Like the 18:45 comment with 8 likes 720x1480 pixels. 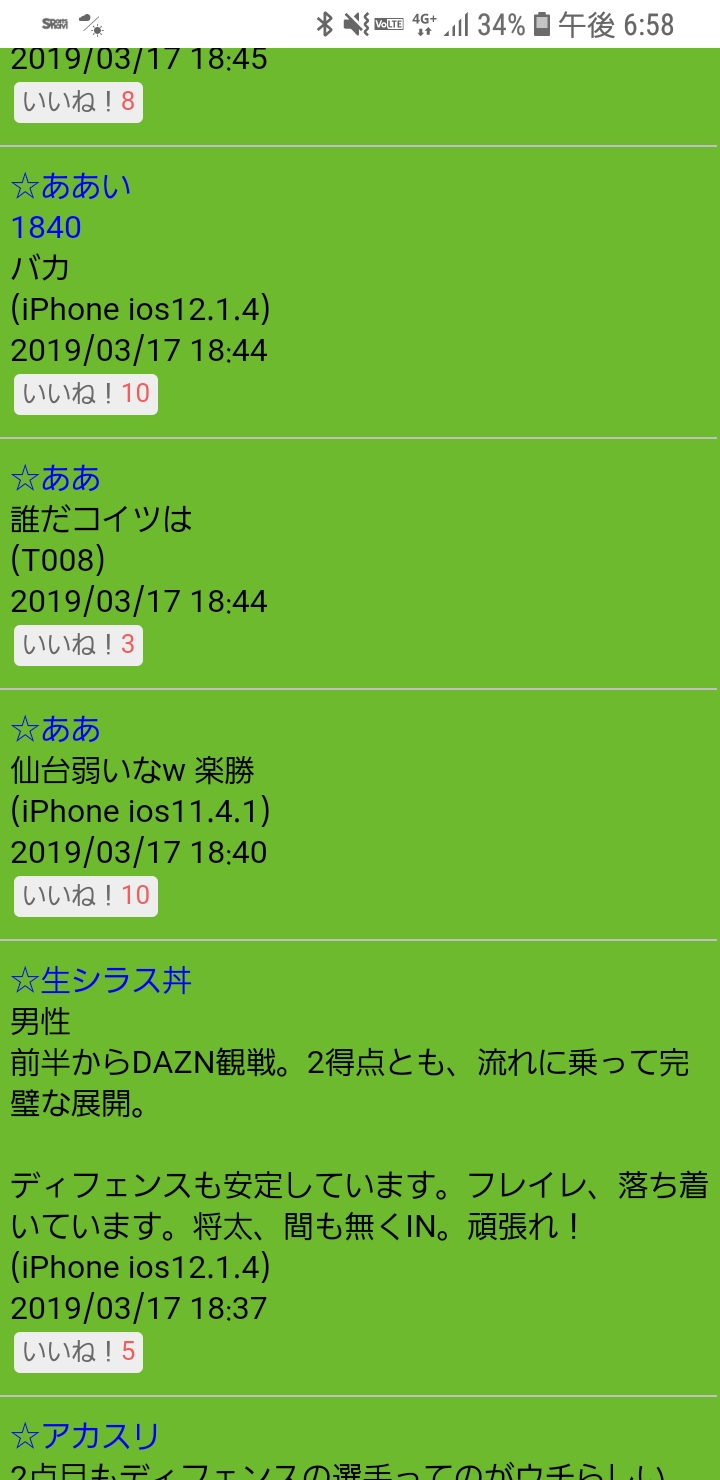(78, 102)
